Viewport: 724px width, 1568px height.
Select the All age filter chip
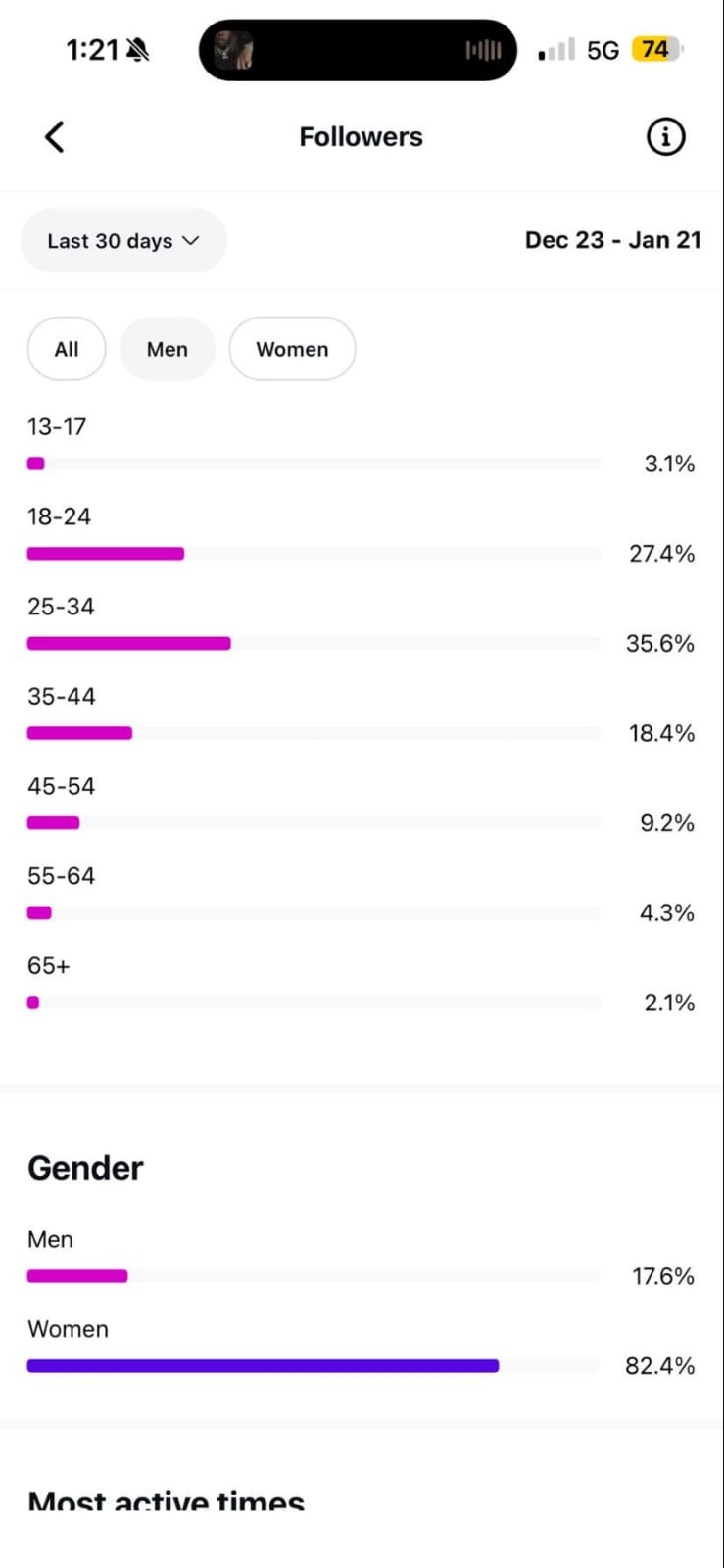[x=67, y=349]
